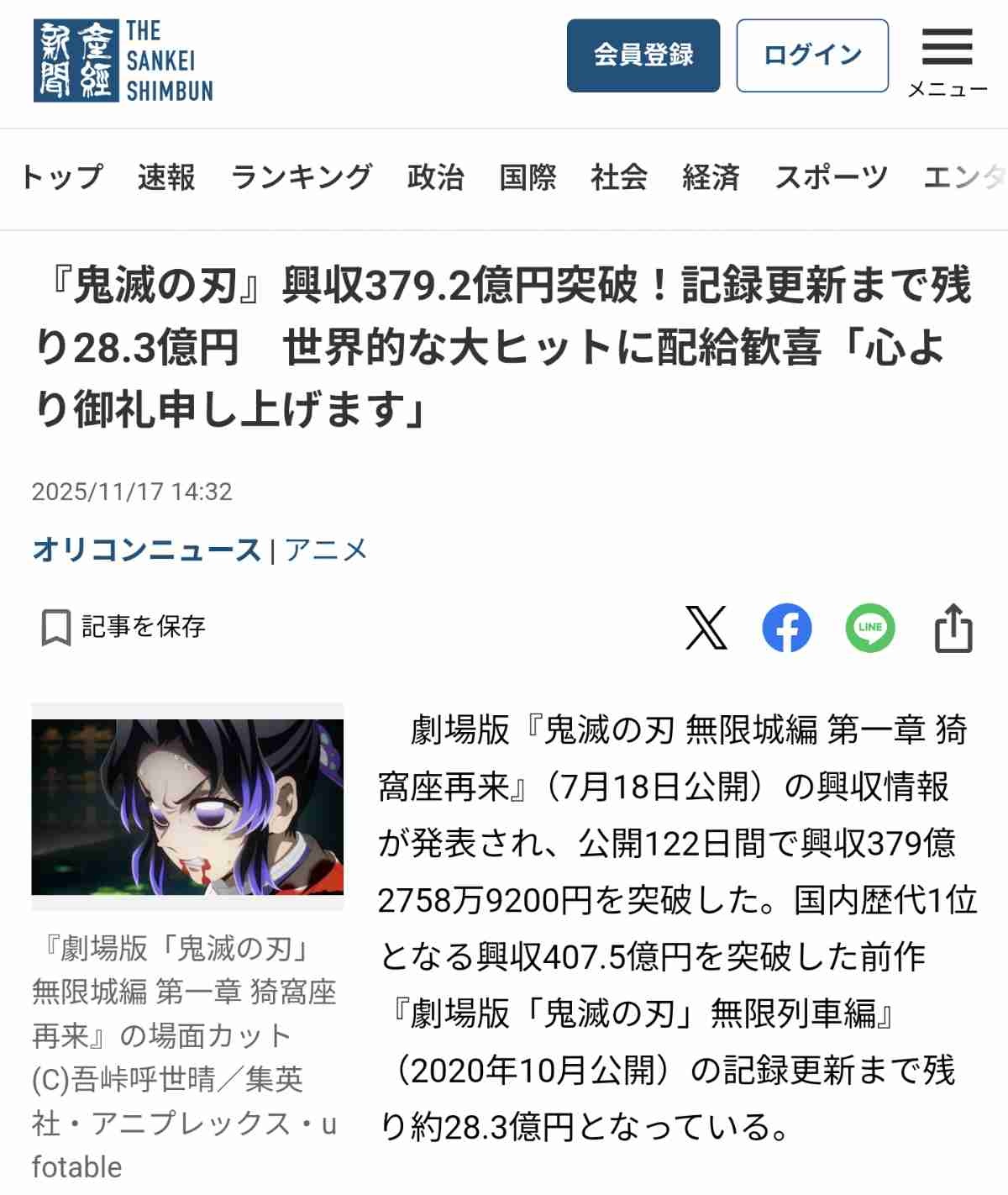Share the article on Facebook
This screenshot has width=1008, height=1195.
pyautogui.click(x=786, y=628)
